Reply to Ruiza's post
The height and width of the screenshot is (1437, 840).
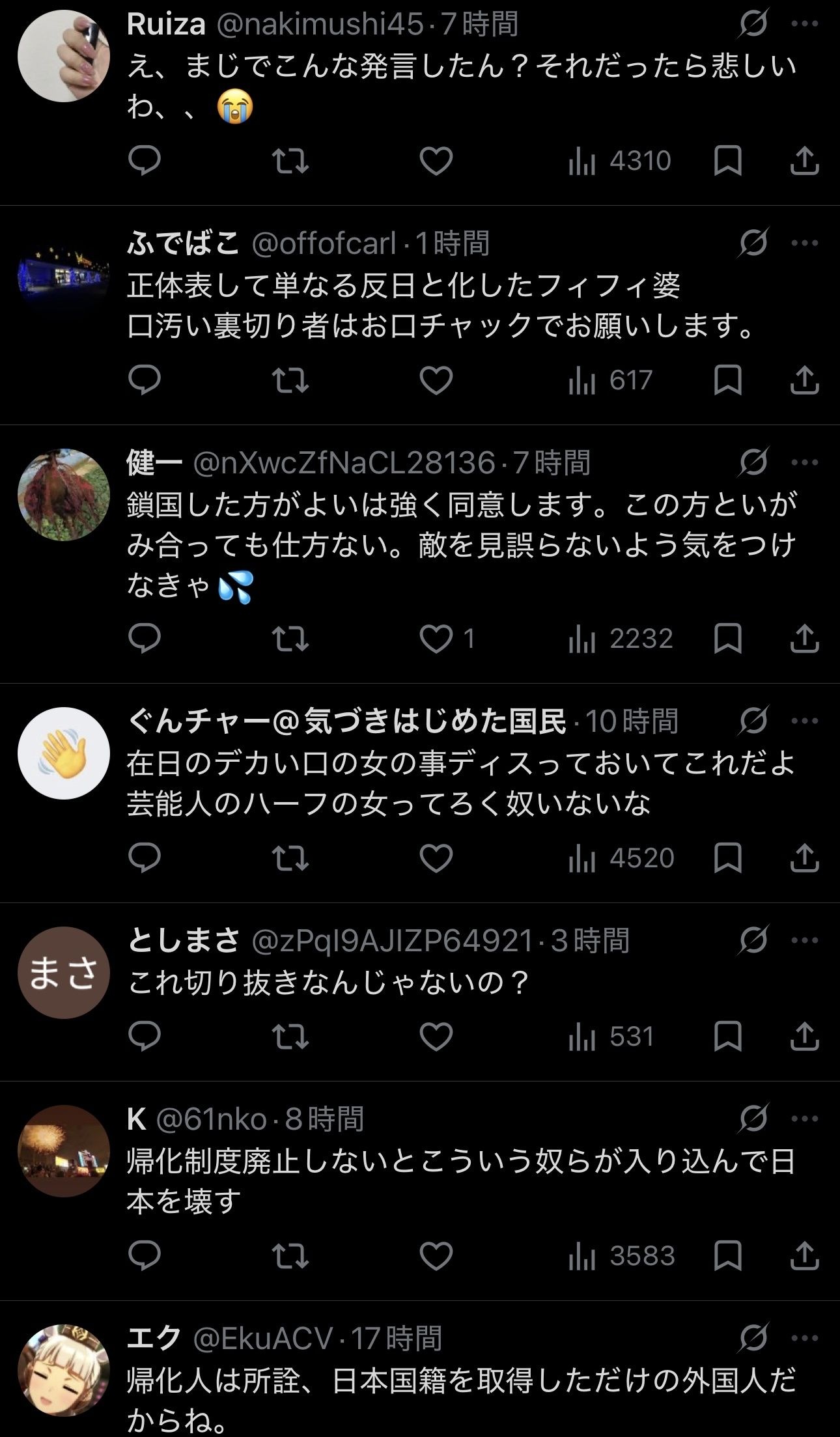145,161
